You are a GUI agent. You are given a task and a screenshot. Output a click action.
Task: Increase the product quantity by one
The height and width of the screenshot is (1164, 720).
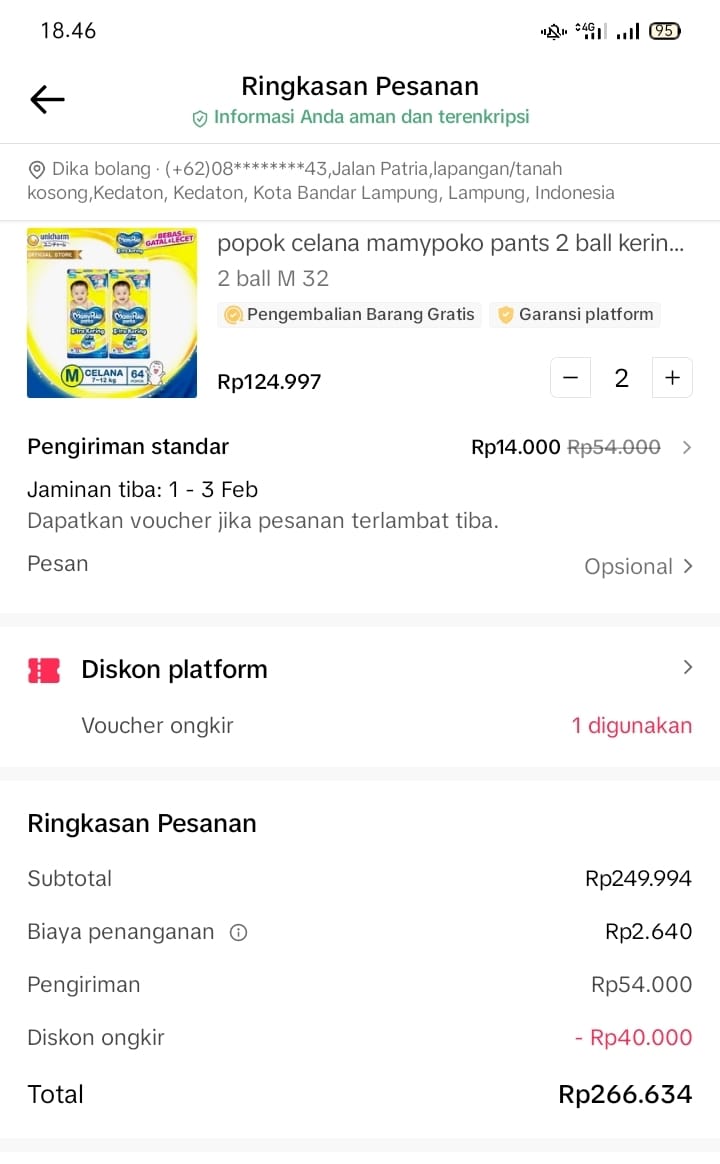click(672, 378)
